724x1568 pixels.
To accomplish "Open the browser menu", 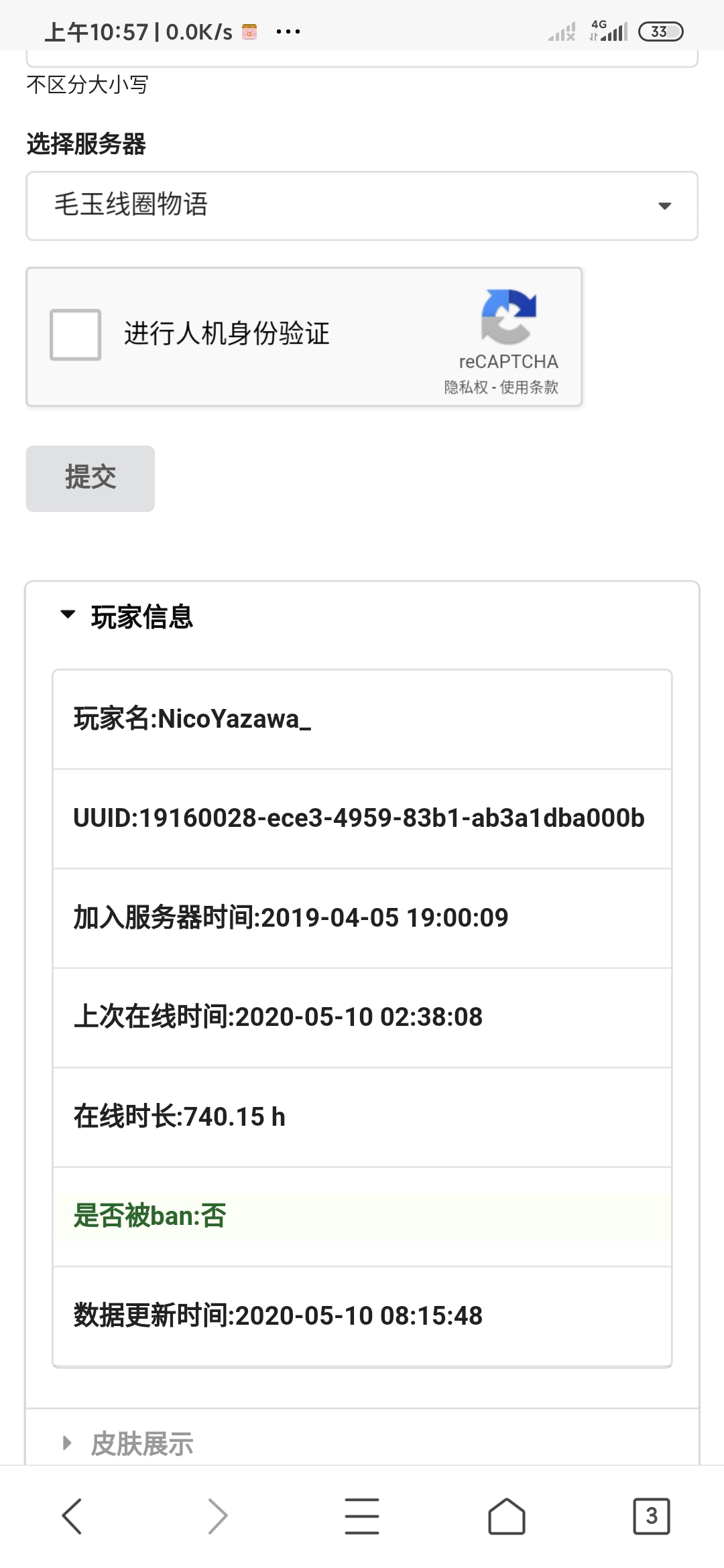I will pos(362,1516).
